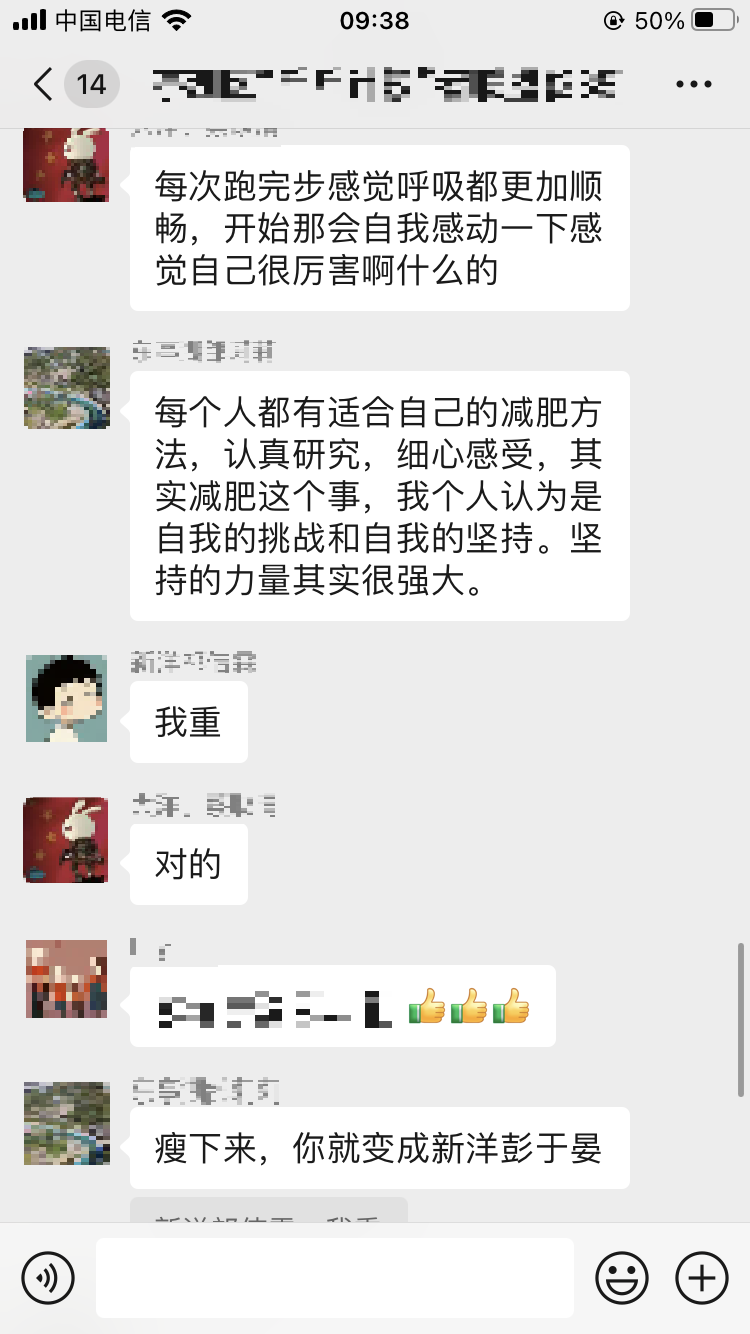Open avatar beside 瘦下来 message
Screen dimensions: 750x1334
click(x=66, y=1123)
